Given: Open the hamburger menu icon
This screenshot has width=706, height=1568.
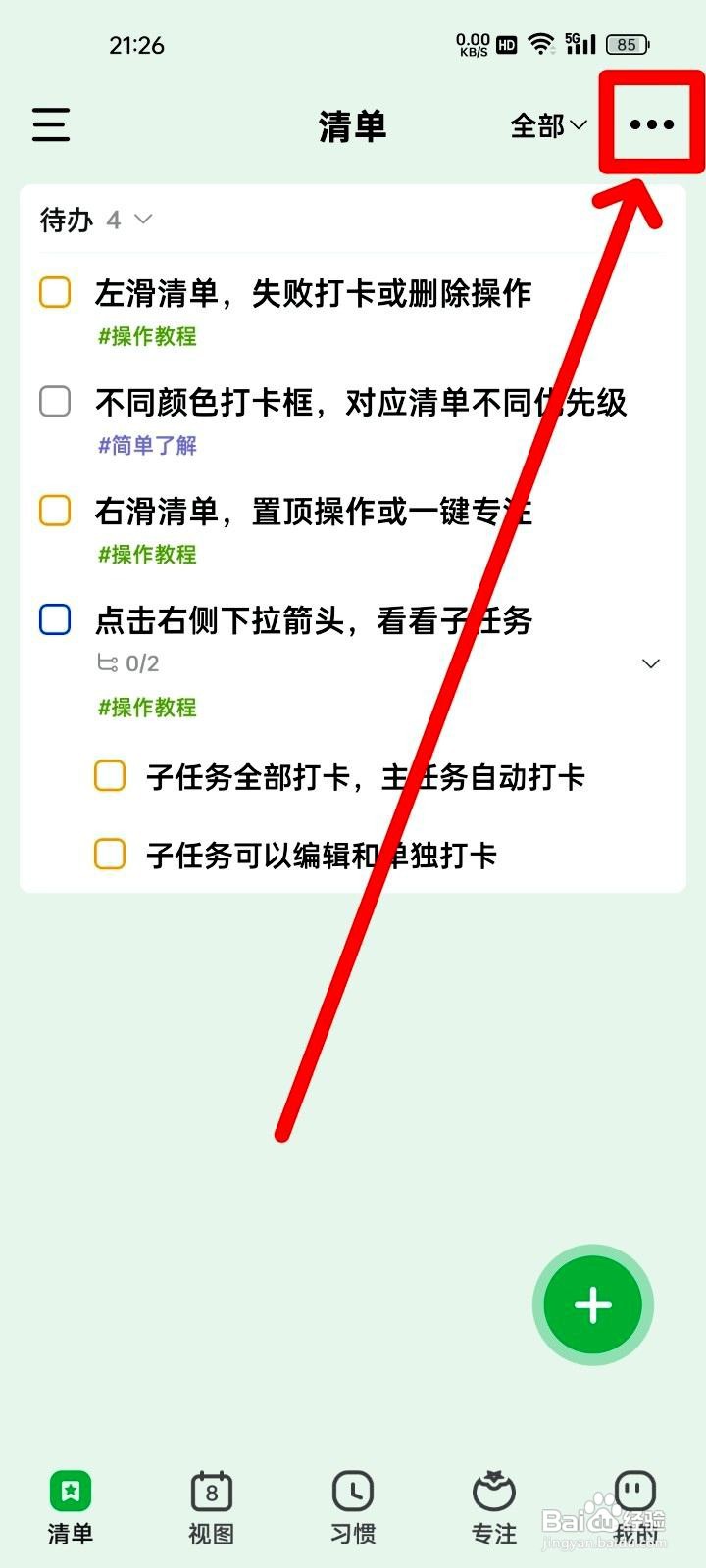Looking at the screenshot, I should click(x=50, y=124).
